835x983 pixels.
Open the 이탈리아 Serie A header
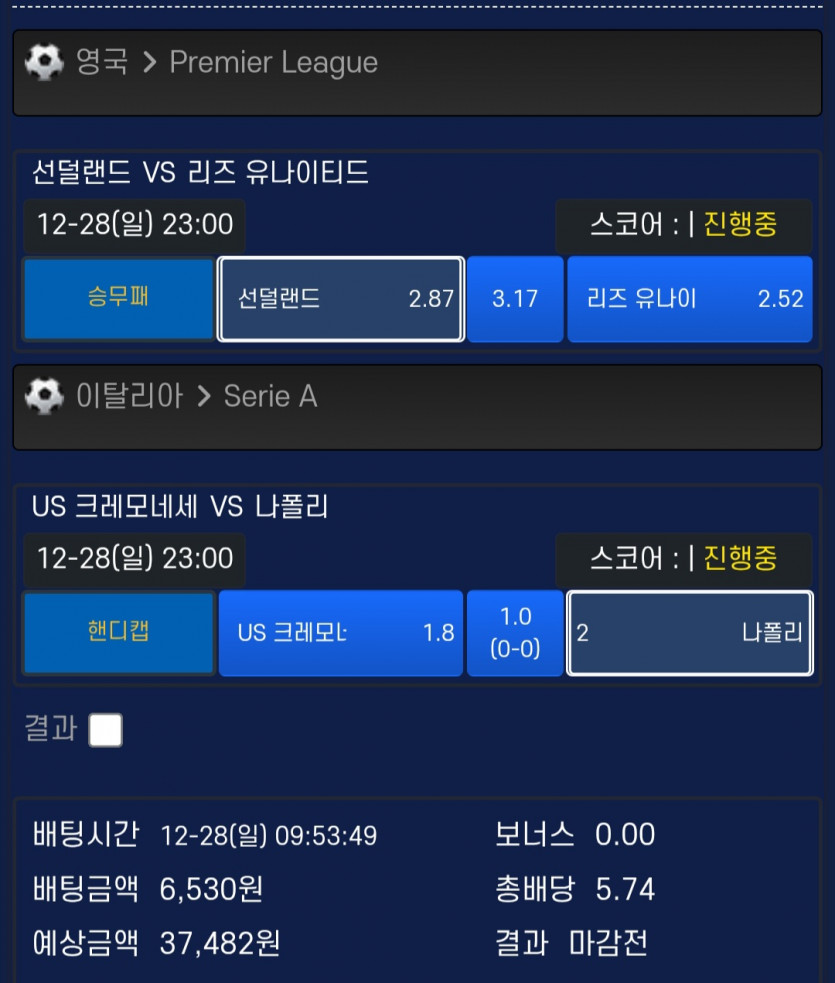(x=417, y=407)
